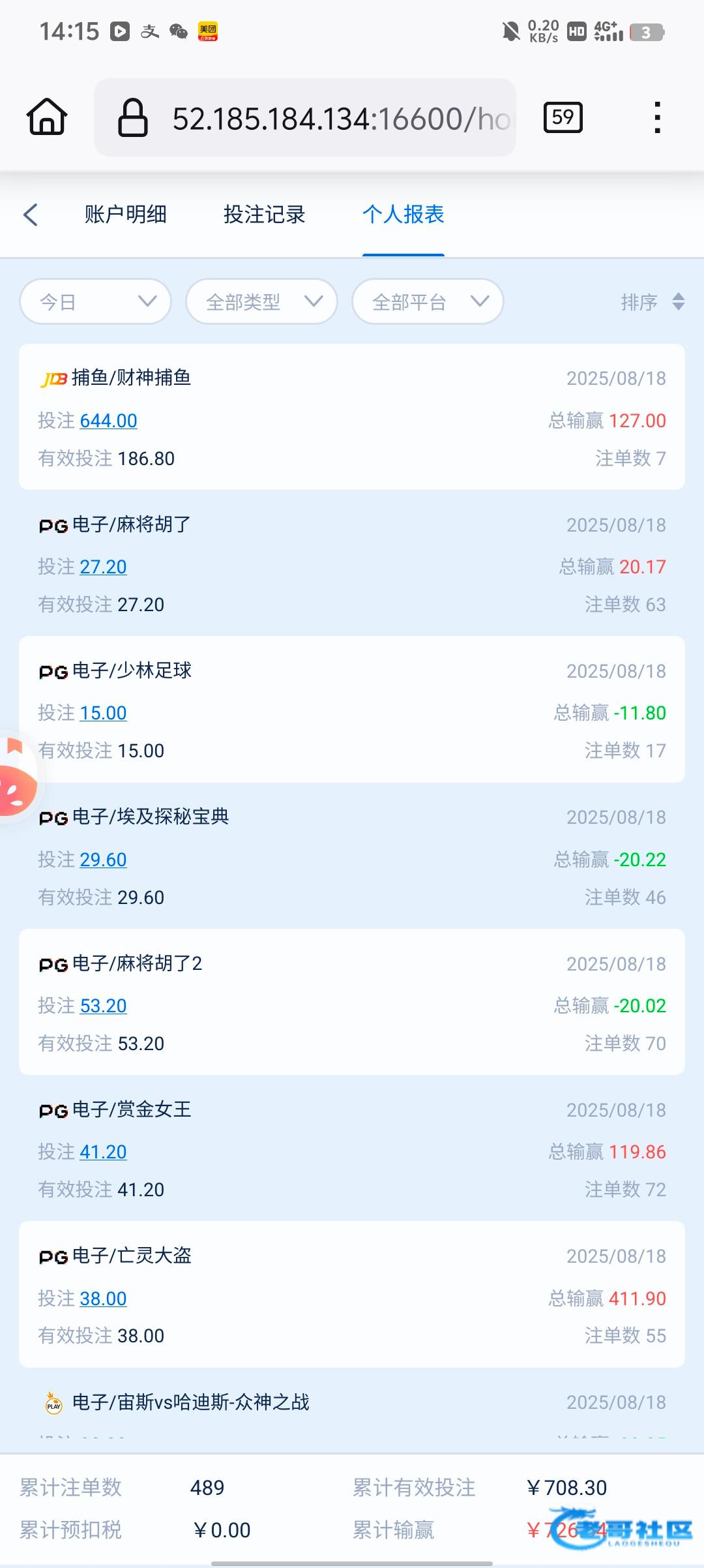Toggle the 排序 sort control
Screen dimensions: 704x1568
(x=653, y=302)
